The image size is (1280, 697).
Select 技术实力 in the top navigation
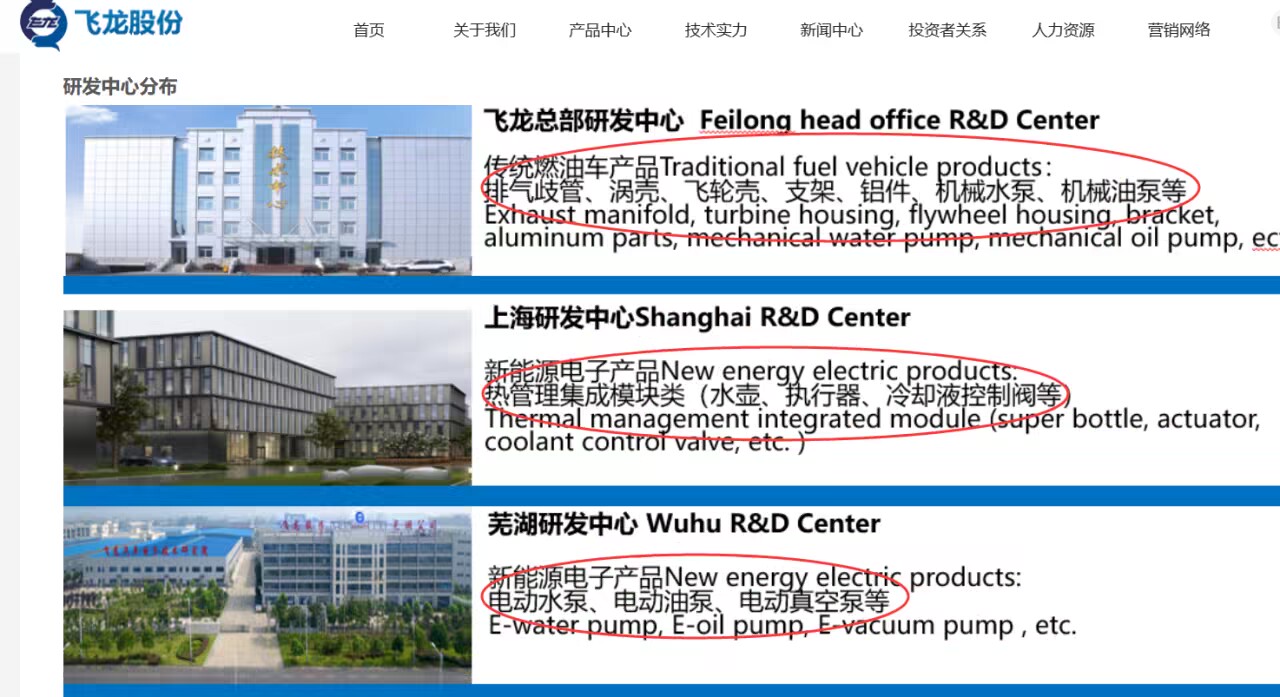tap(716, 30)
